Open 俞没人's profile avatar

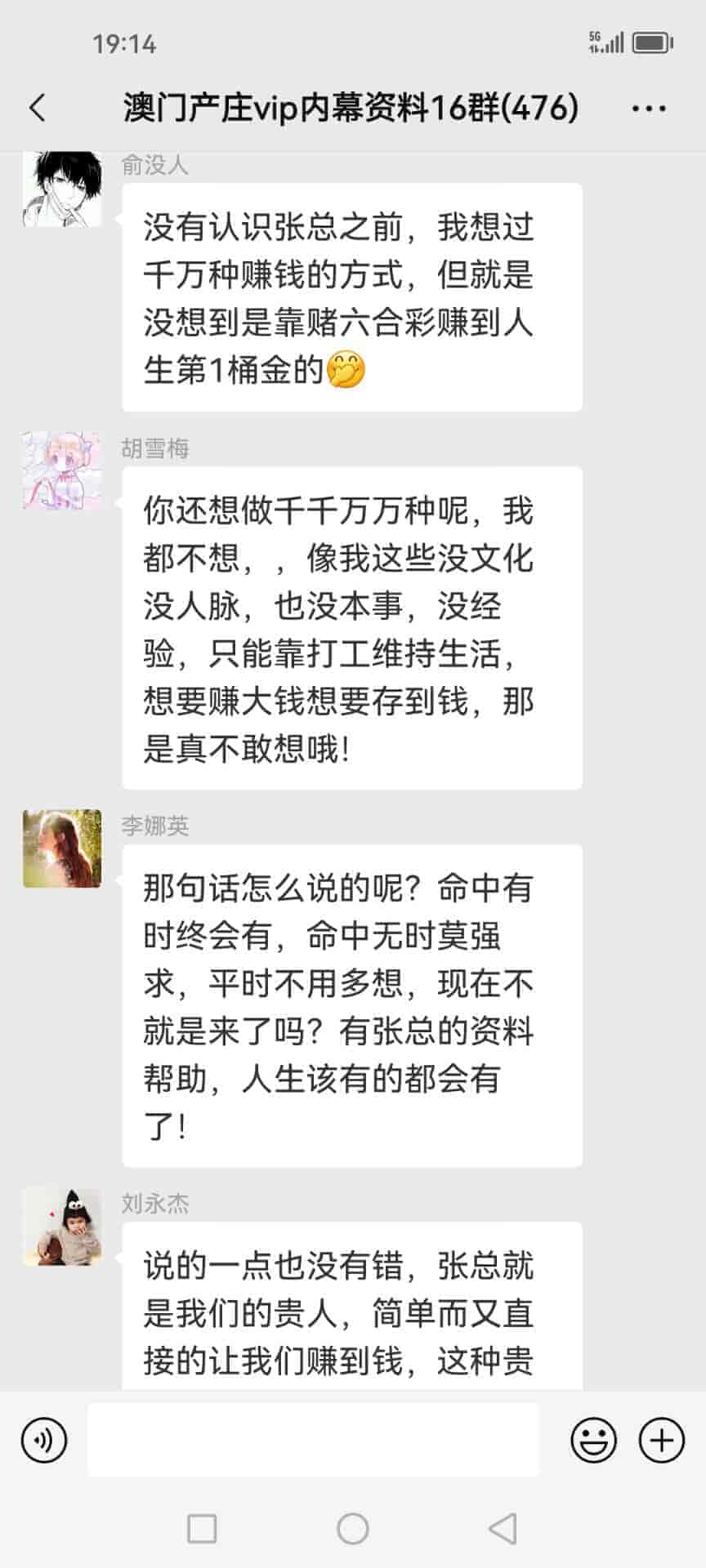coord(62,189)
